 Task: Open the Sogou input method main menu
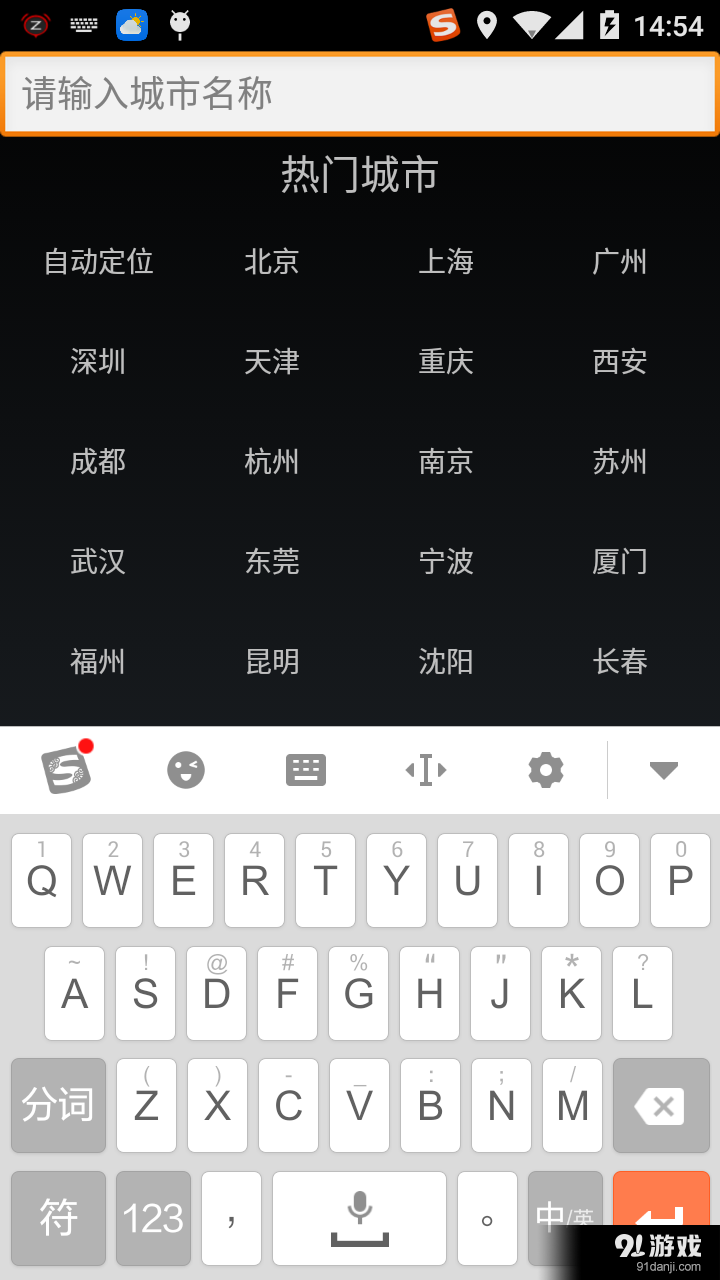click(x=67, y=770)
